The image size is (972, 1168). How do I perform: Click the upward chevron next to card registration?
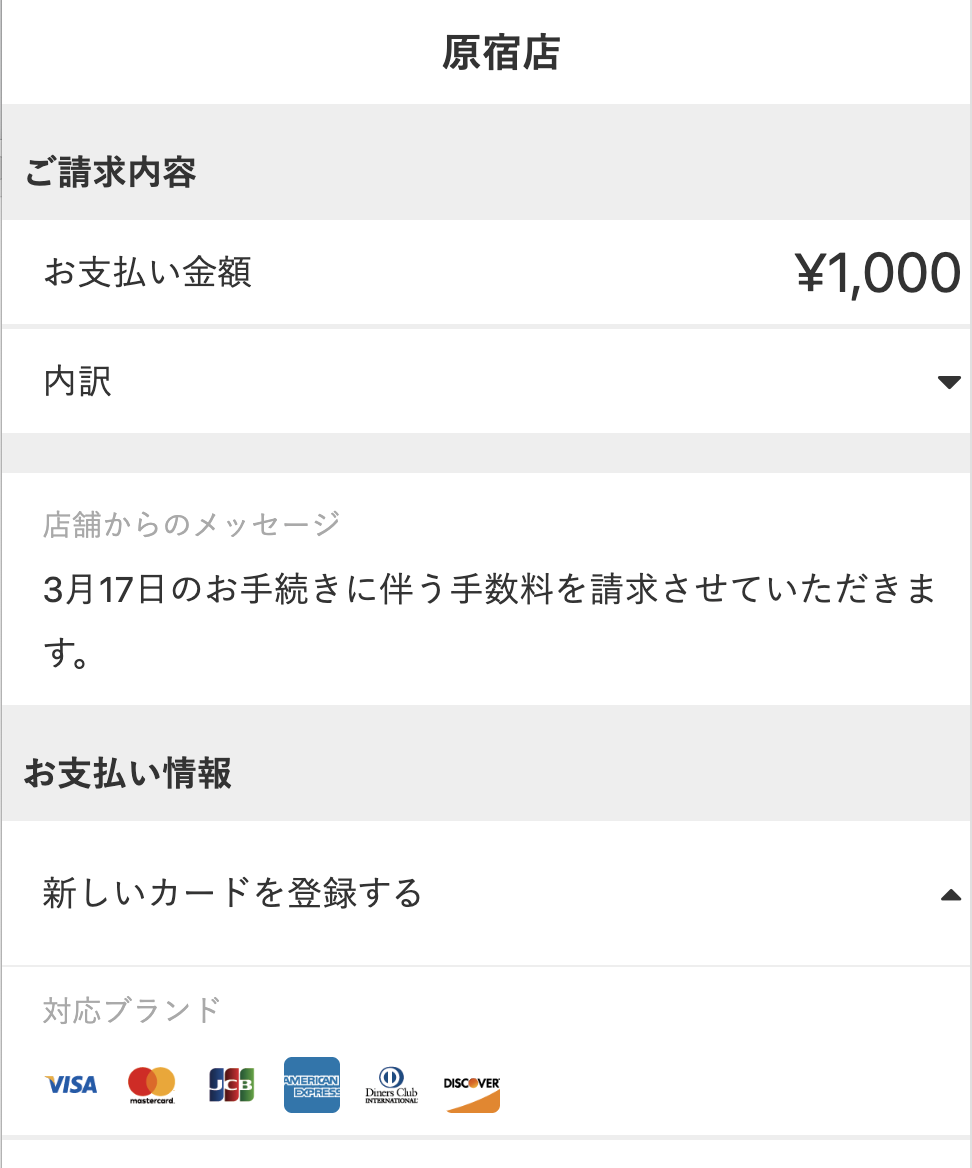pos(948,894)
